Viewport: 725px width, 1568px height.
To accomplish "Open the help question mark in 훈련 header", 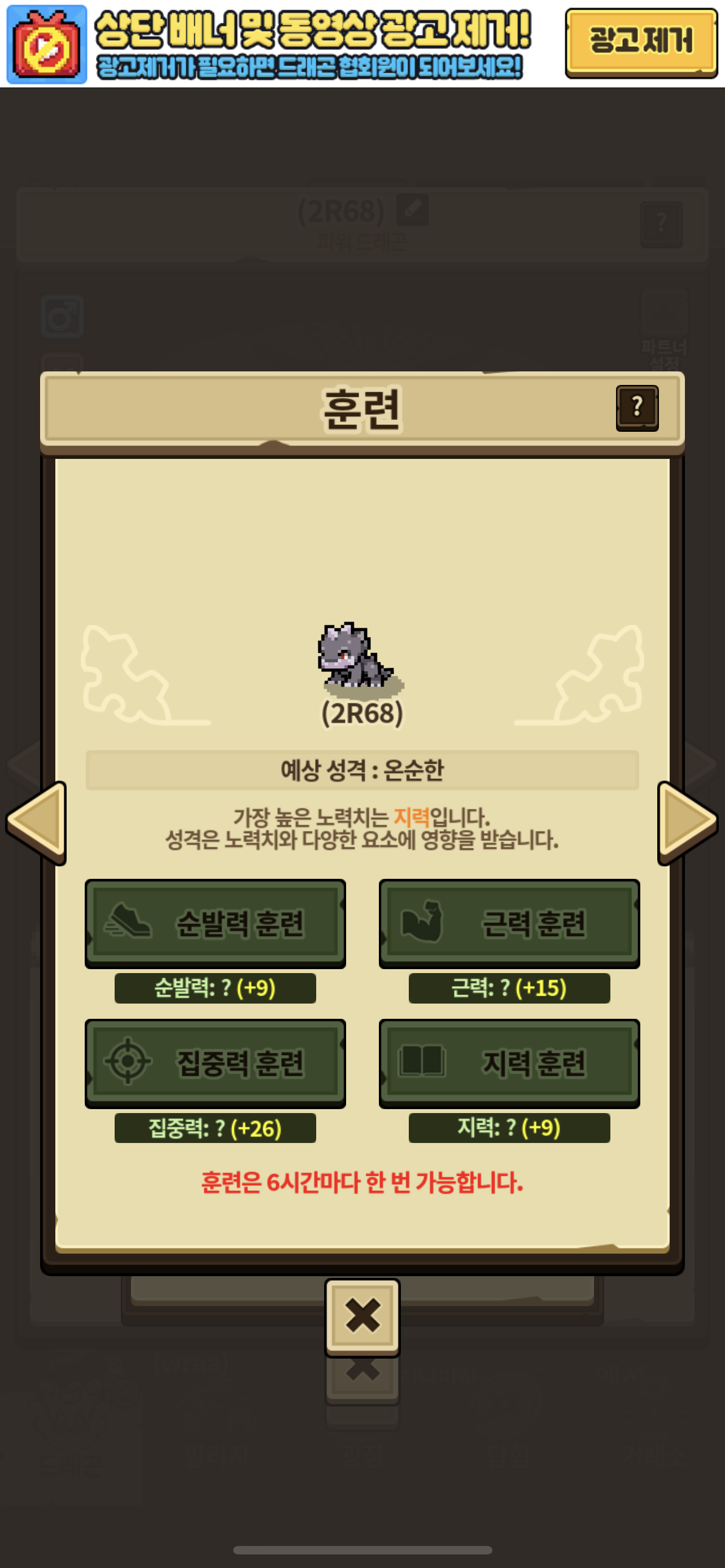I will (637, 408).
